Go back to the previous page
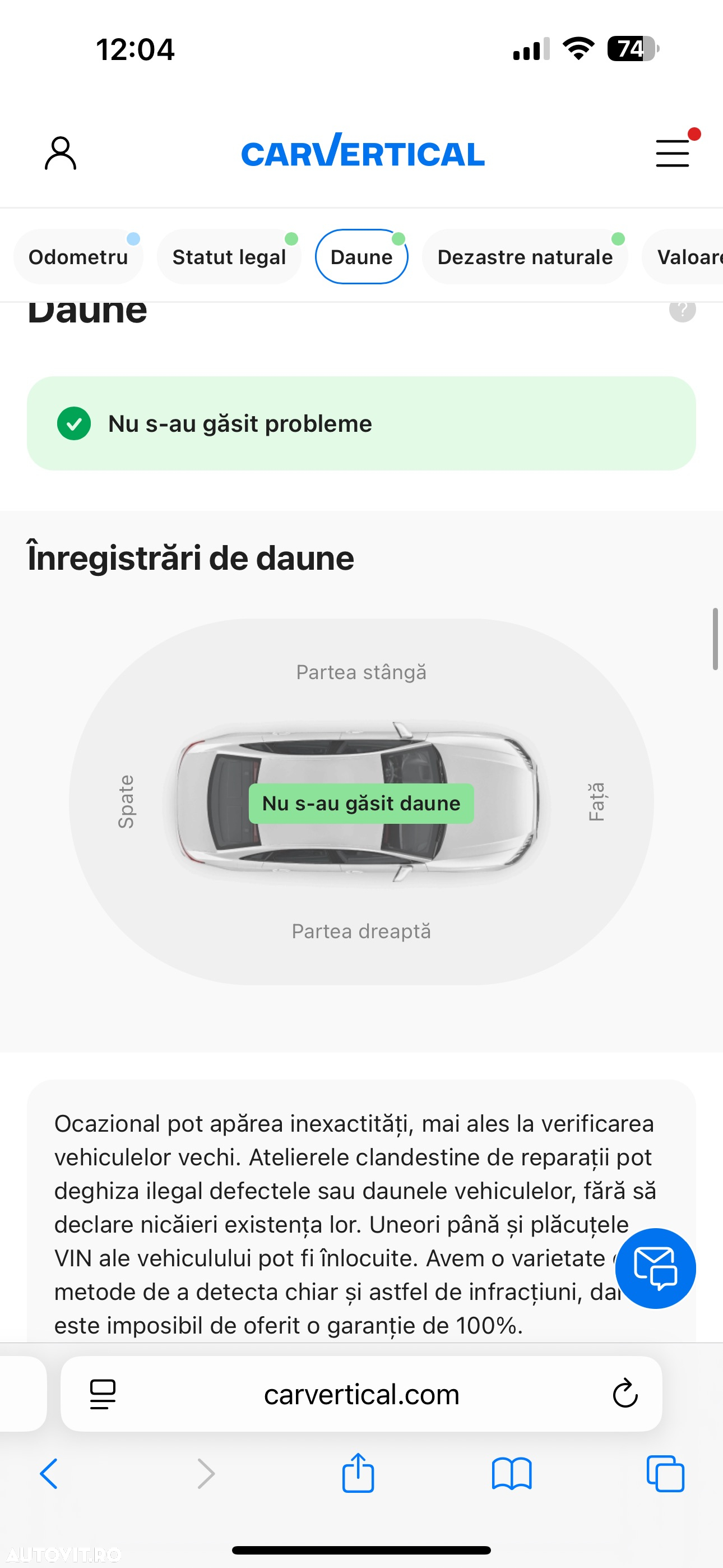This screenshot has height=1568, width=723. coord(49,1474)
